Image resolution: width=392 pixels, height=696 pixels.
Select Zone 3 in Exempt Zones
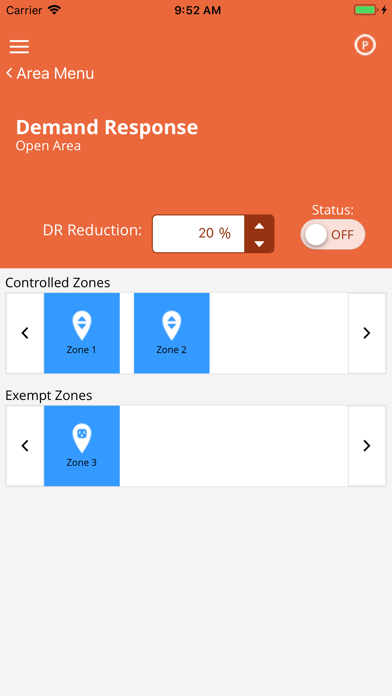tap(82, 446)
